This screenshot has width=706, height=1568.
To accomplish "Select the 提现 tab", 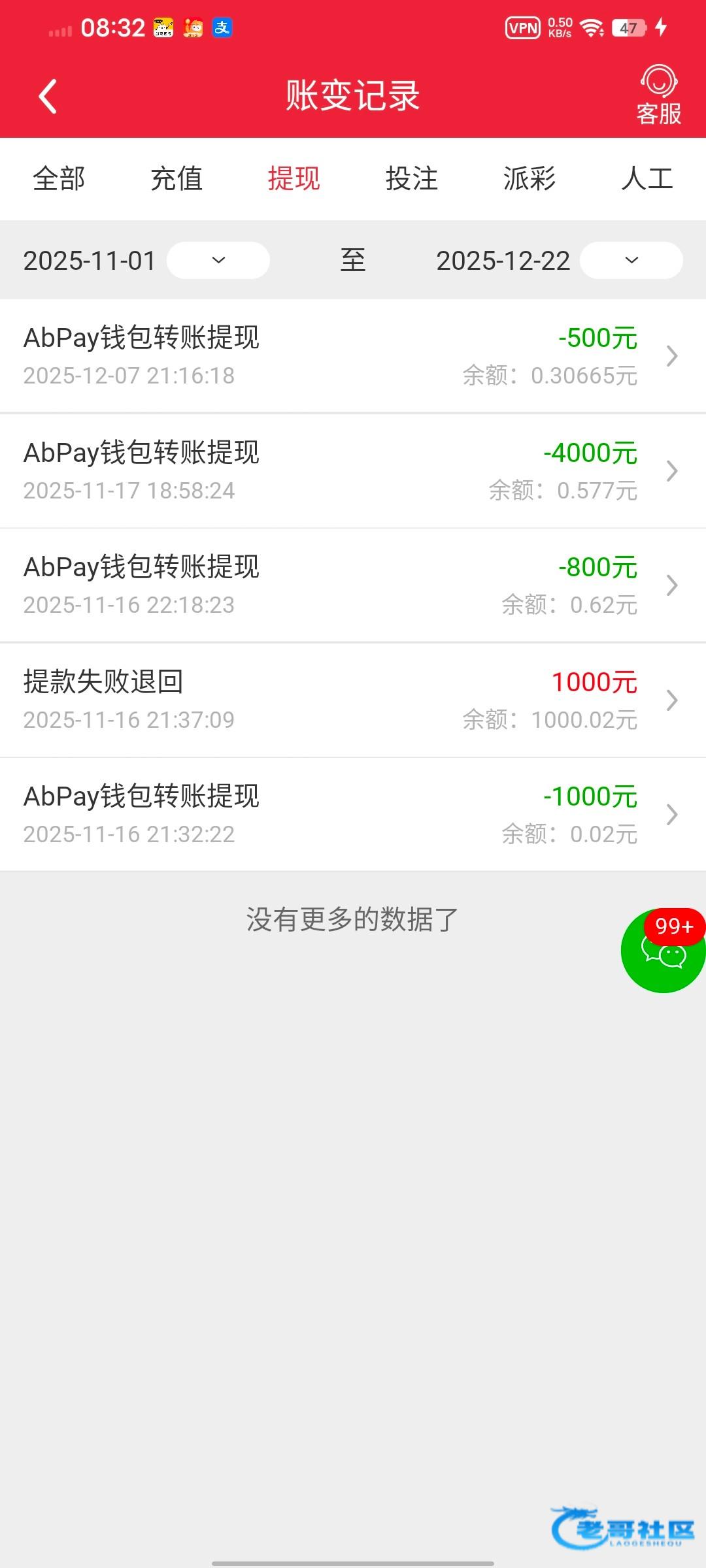I will pos(294,179).
